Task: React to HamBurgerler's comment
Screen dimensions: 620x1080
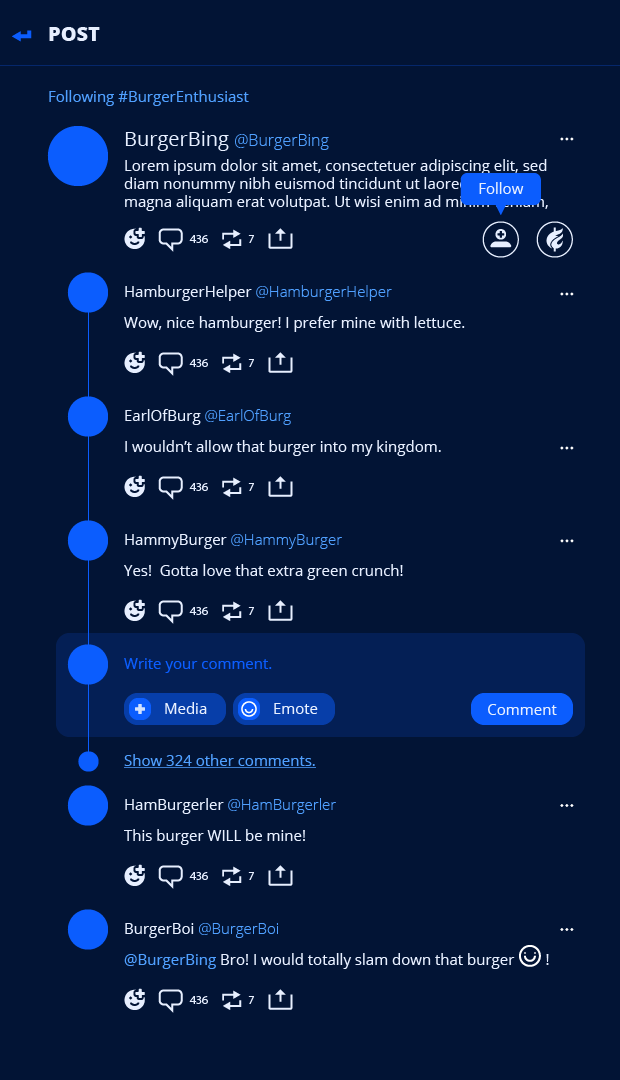Action: click(x=135, y=875)
